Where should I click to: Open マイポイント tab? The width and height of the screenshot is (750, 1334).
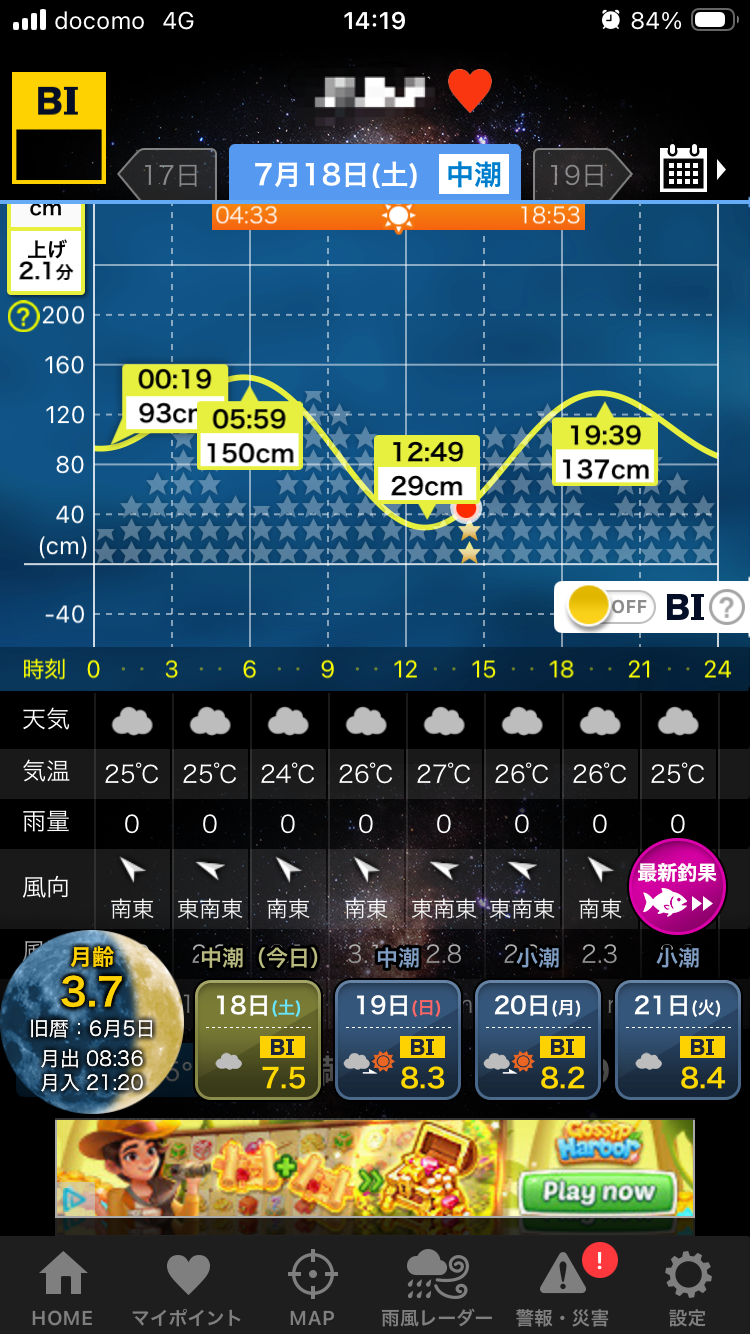[x=187, y=1289]
